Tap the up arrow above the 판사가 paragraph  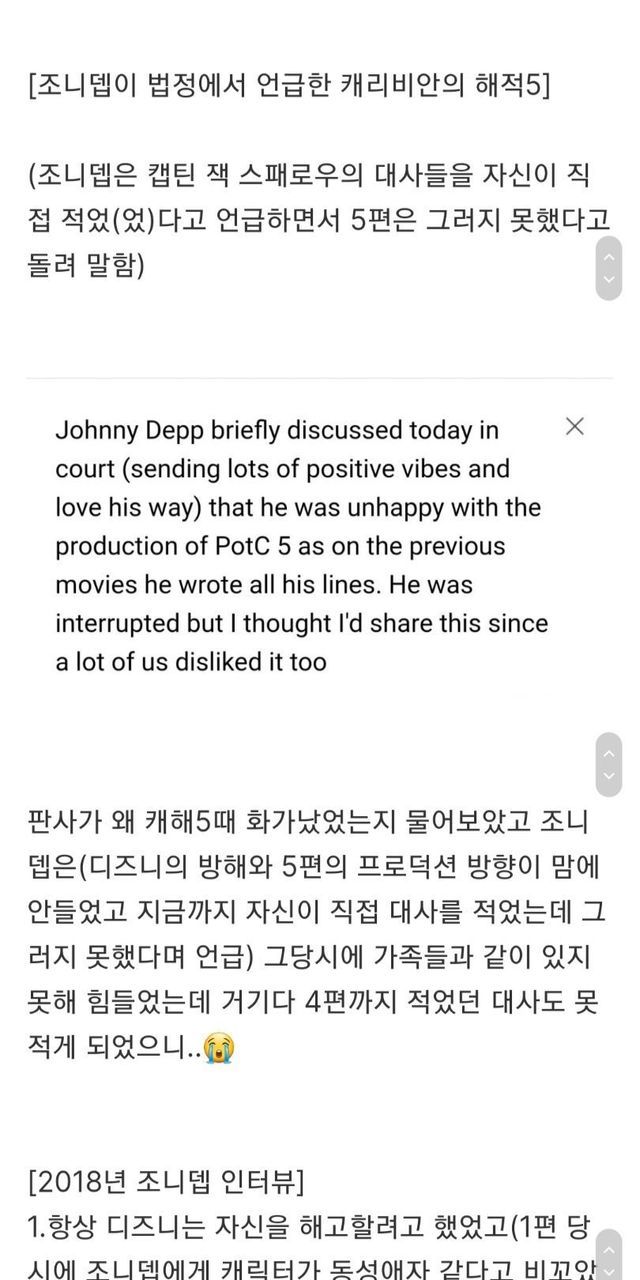pyautogui.click(x=607, y=751)
